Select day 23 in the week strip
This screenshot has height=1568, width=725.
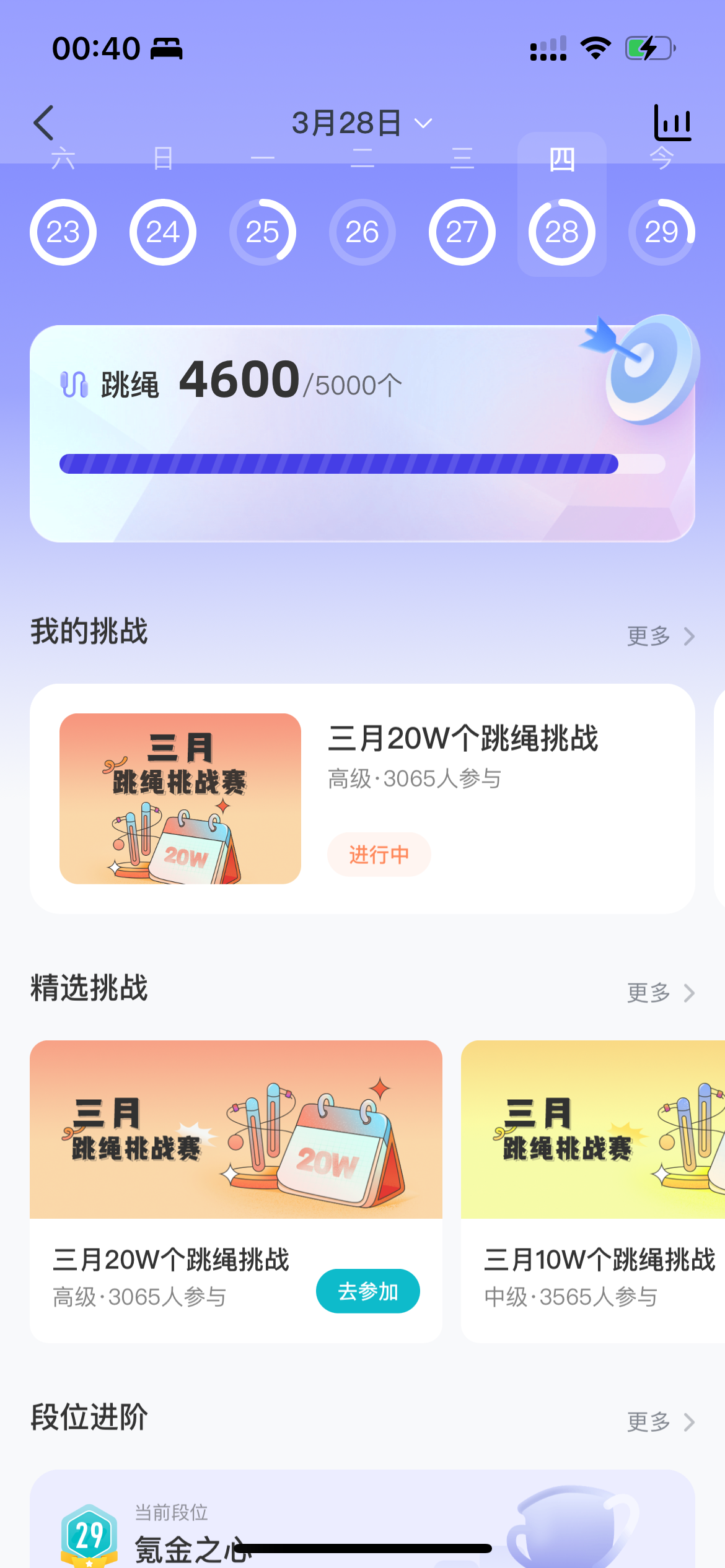(63, 232)
